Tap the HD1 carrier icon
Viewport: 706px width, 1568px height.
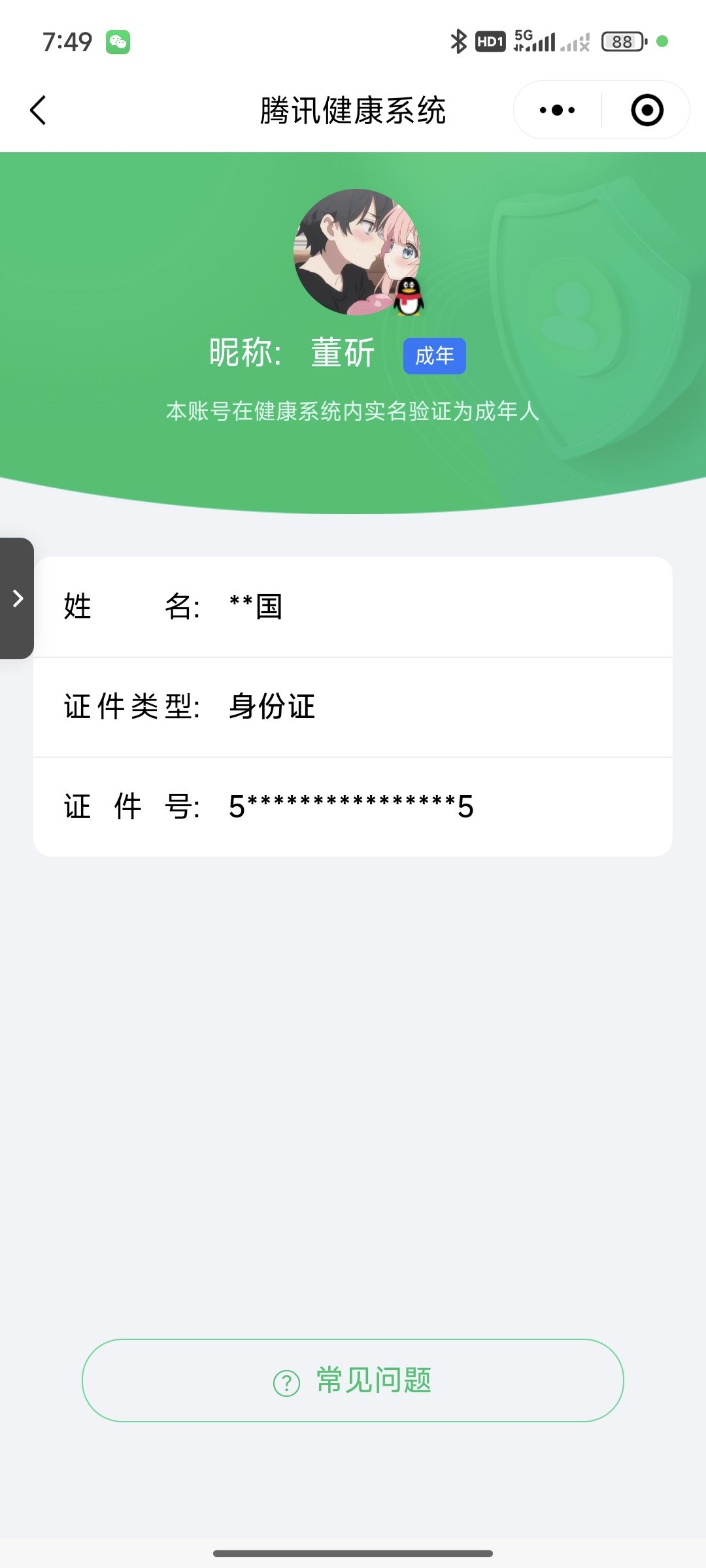coord(490,41)
